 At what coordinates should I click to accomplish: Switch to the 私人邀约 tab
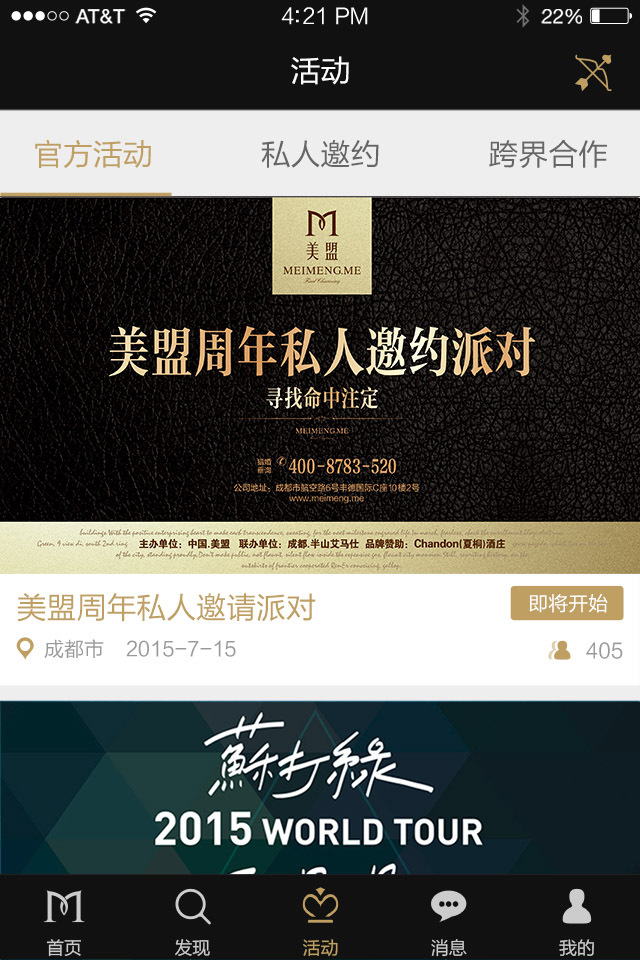320,154
